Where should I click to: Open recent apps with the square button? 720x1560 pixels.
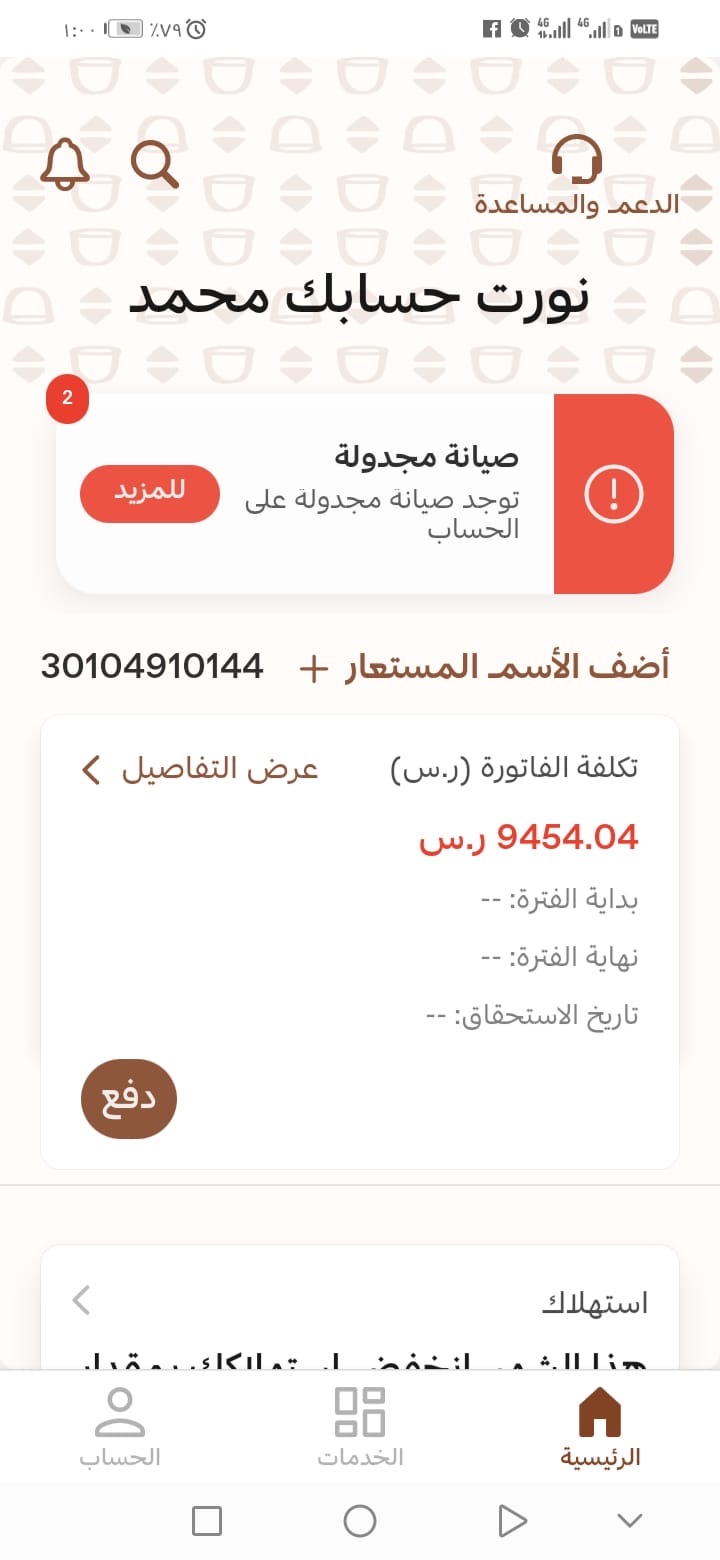(206, 1521)
